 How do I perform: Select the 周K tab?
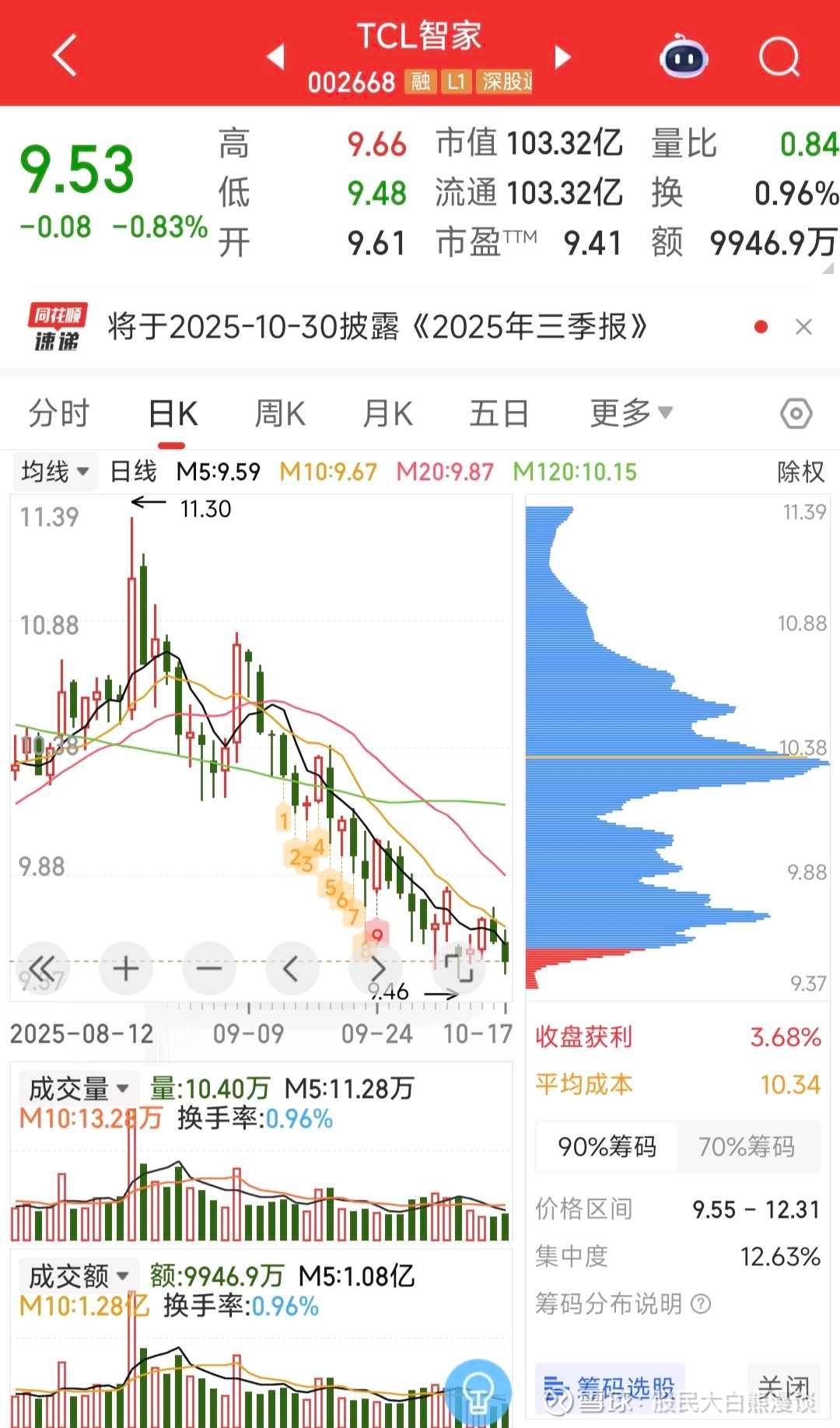pyautogui.click(x=280, y=413)
